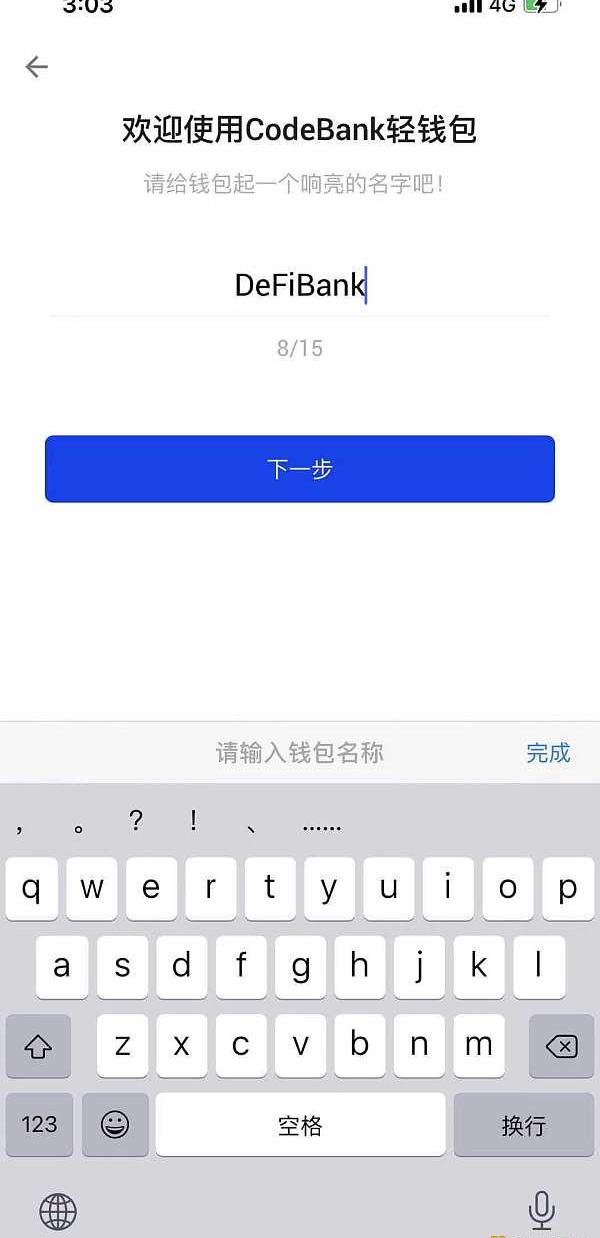The image size is (600, 1238).
Task: Toggle the shift key
Action: 38,1046
